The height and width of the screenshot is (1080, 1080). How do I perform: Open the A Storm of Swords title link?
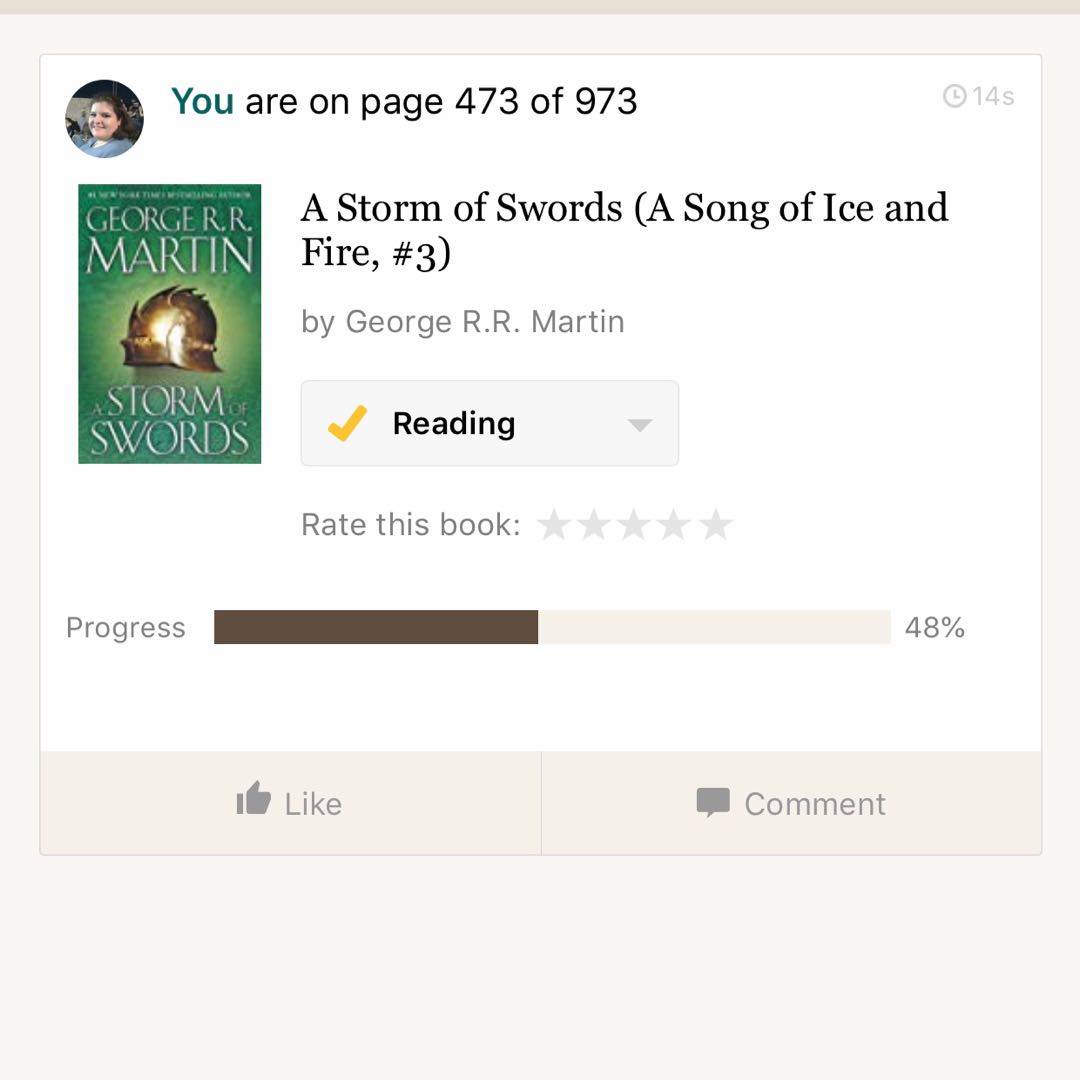624,229
